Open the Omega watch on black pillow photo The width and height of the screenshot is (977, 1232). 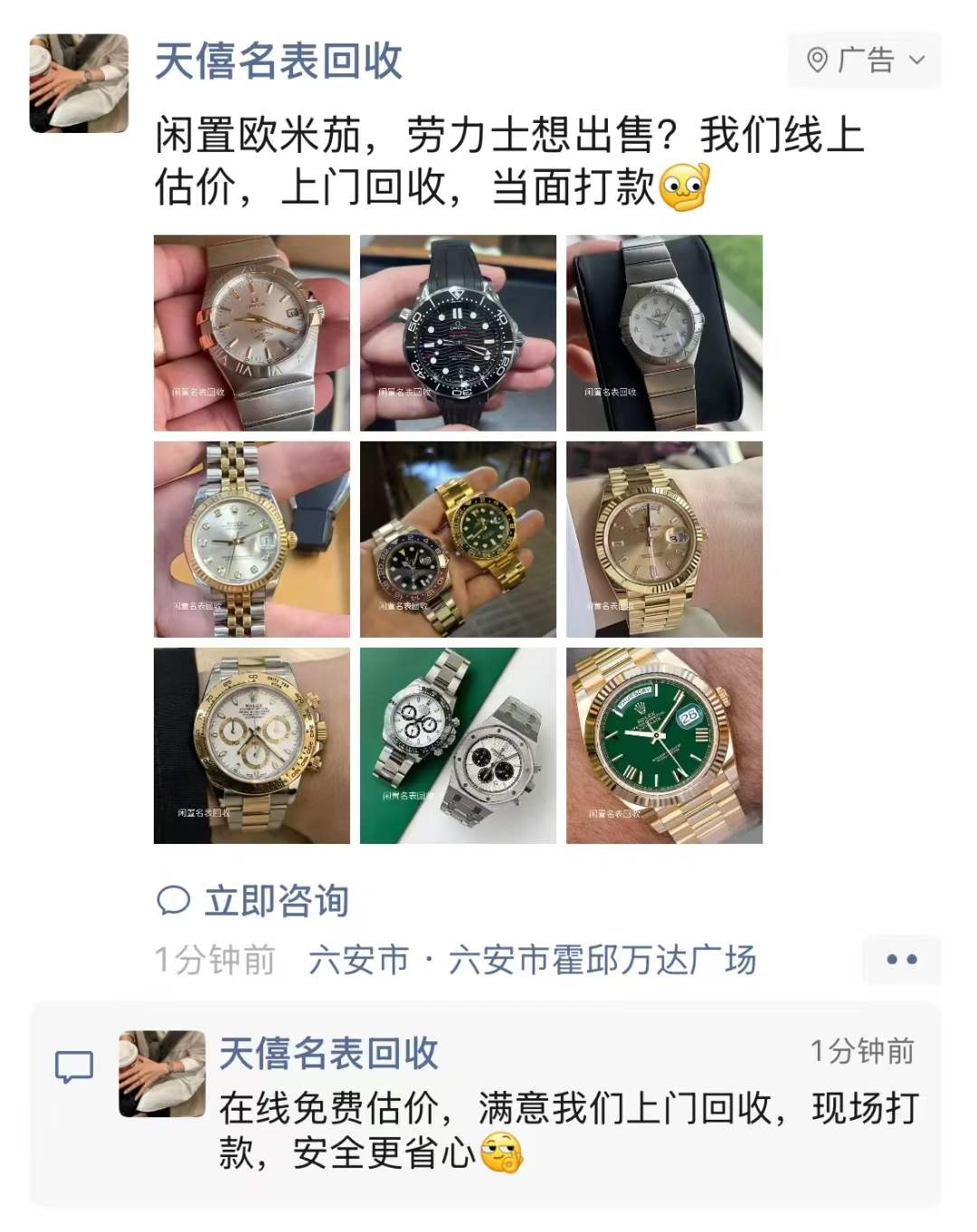664,333
